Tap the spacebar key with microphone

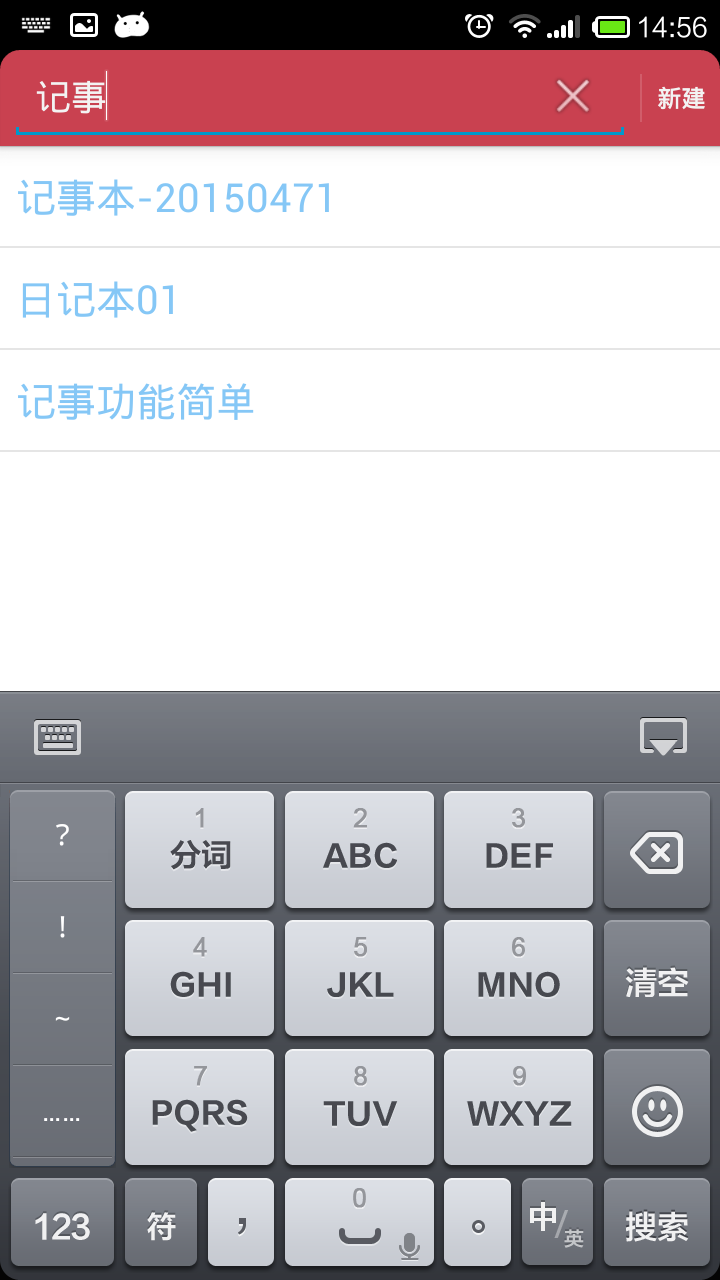point(359,1222)
